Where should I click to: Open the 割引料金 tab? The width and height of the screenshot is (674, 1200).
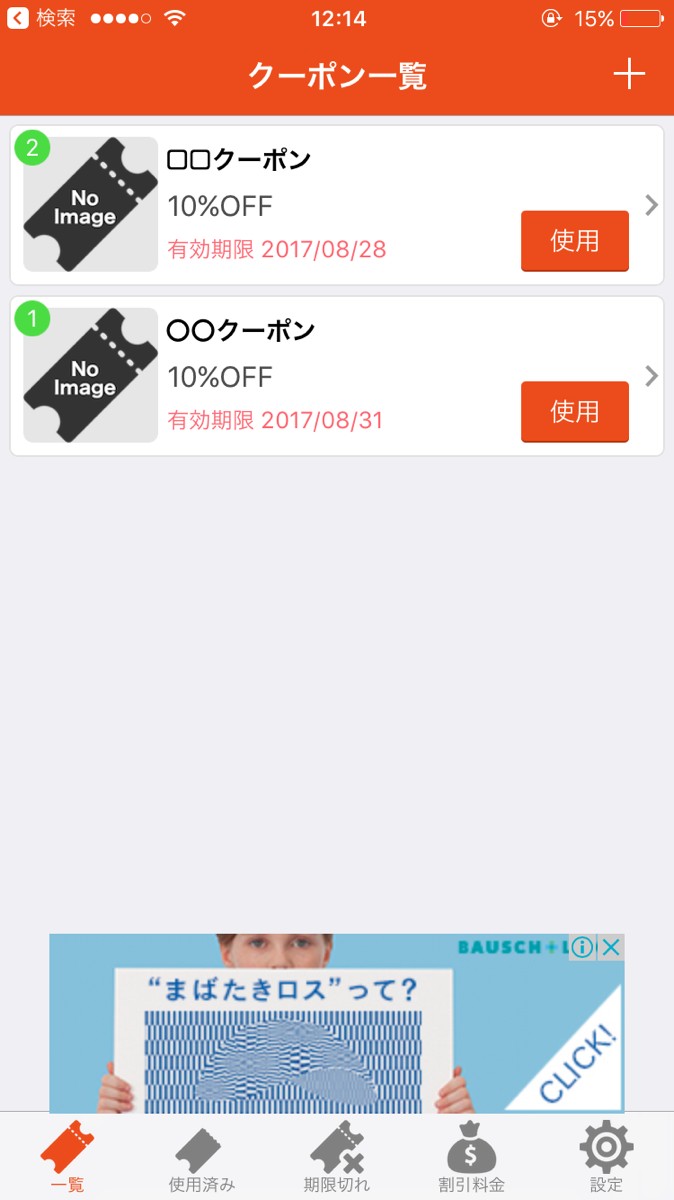[x=471, y=1158]
